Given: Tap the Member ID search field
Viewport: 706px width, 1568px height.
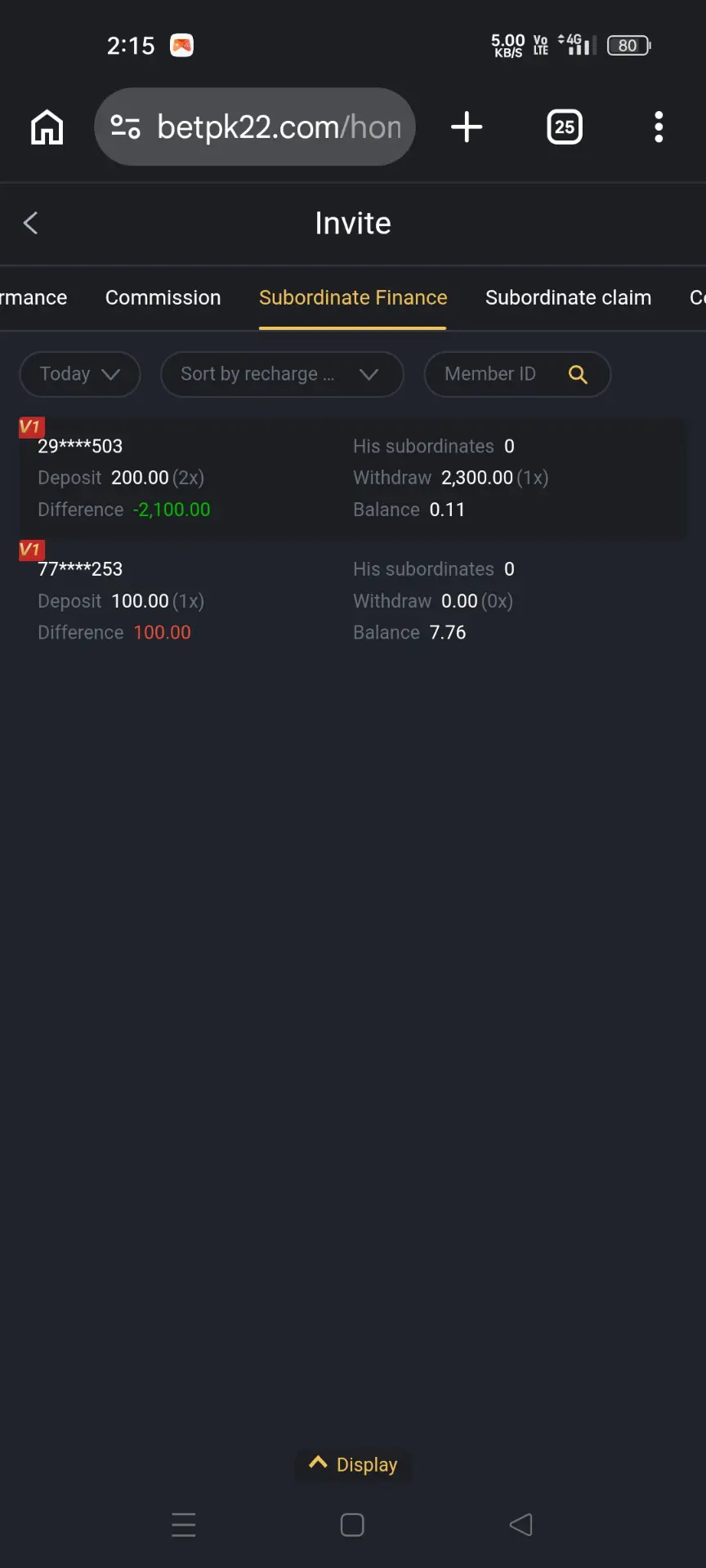Looking at the screenshot, I should 517,374.
